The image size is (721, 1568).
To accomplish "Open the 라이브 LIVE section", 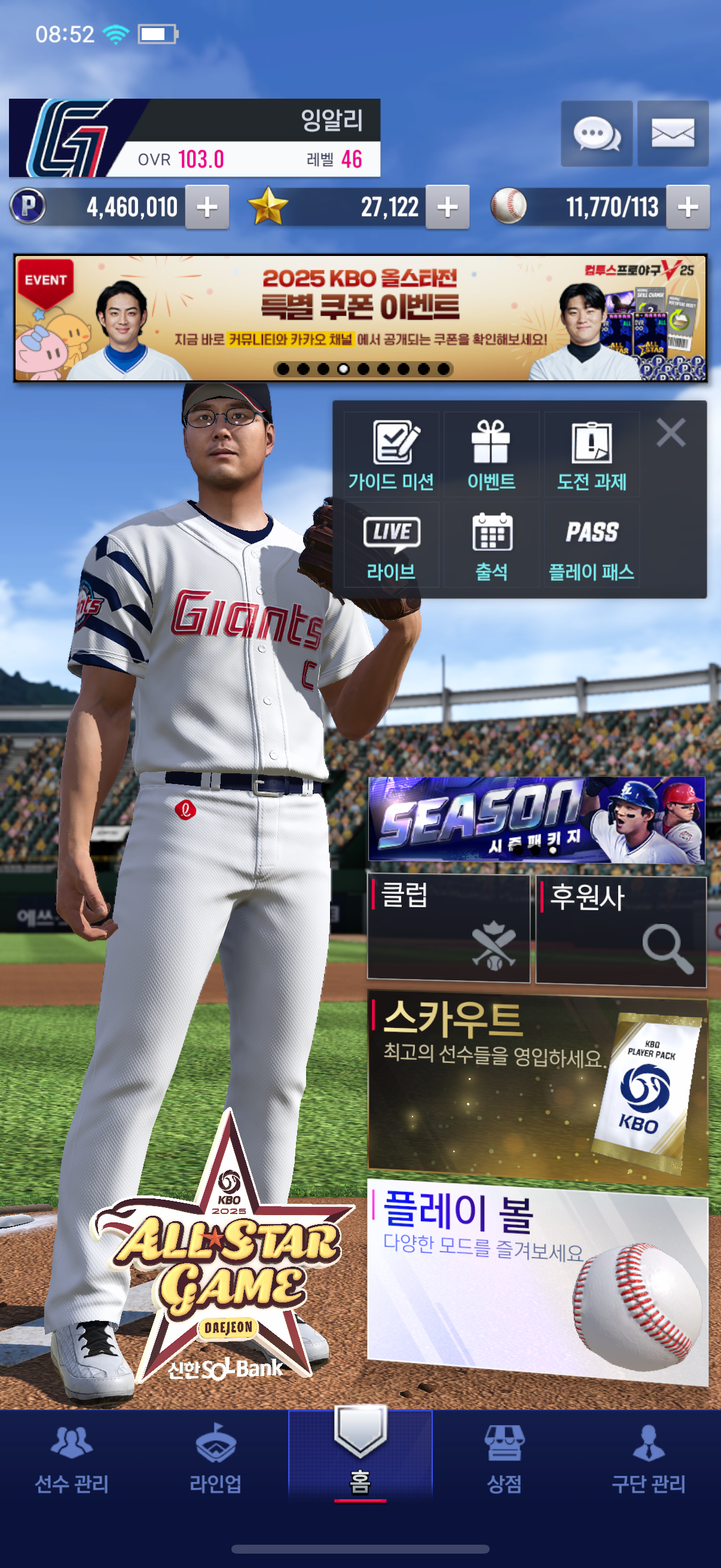I will coord(391,545).
